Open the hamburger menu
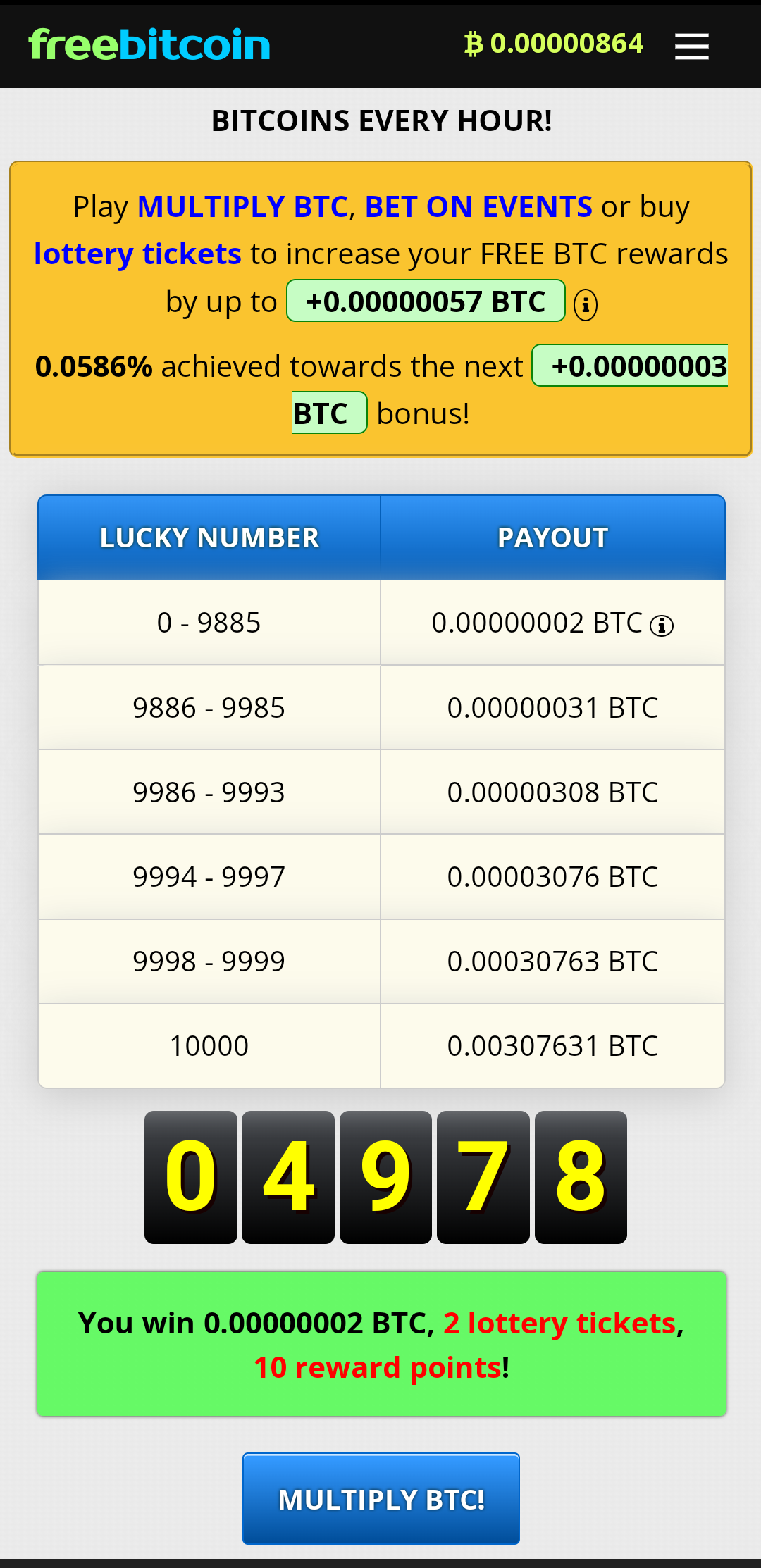The height and width of the screenshot is (1568, 761). tap(691, 46)
